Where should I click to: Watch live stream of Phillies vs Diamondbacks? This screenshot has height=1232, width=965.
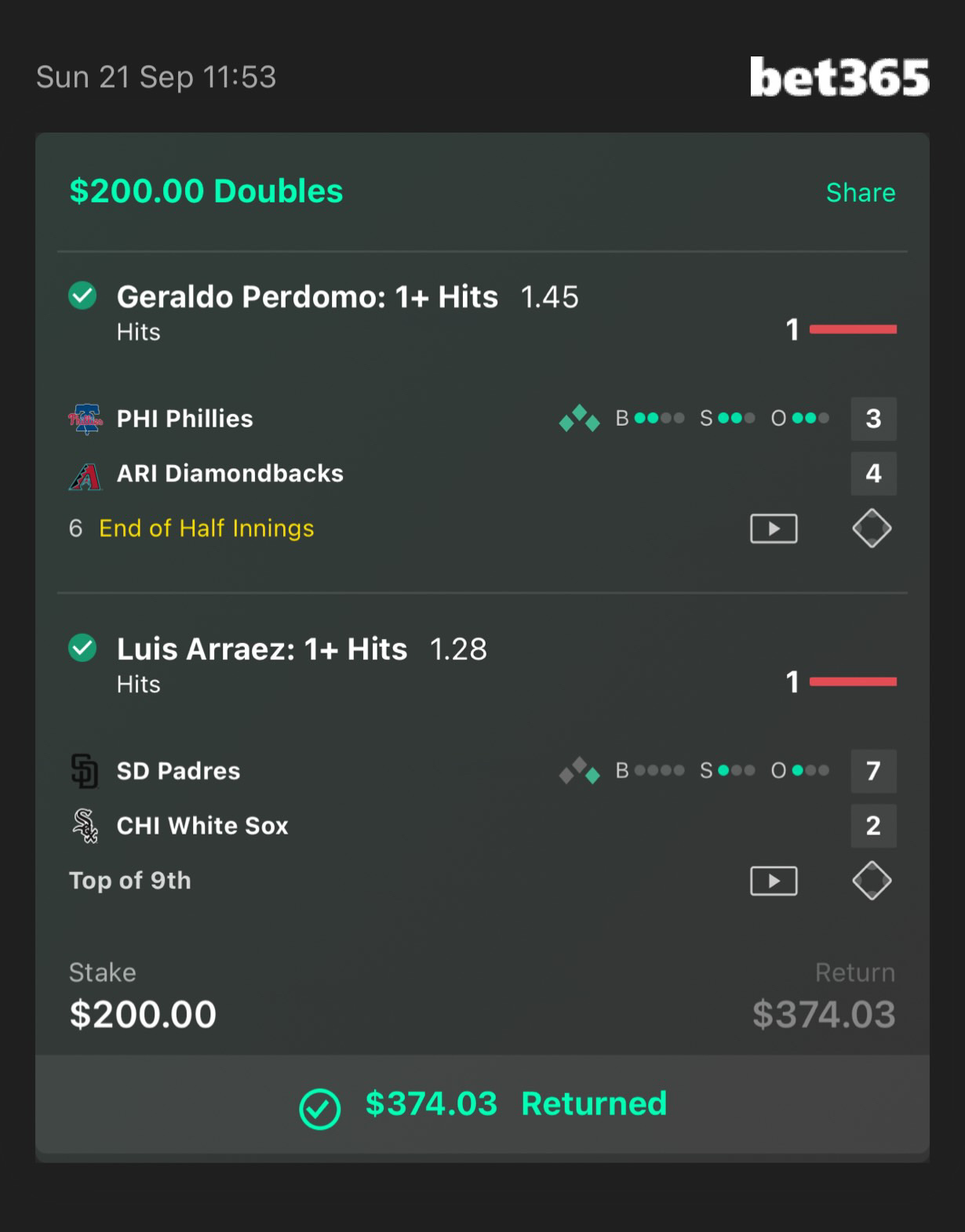tap(774, 529)
